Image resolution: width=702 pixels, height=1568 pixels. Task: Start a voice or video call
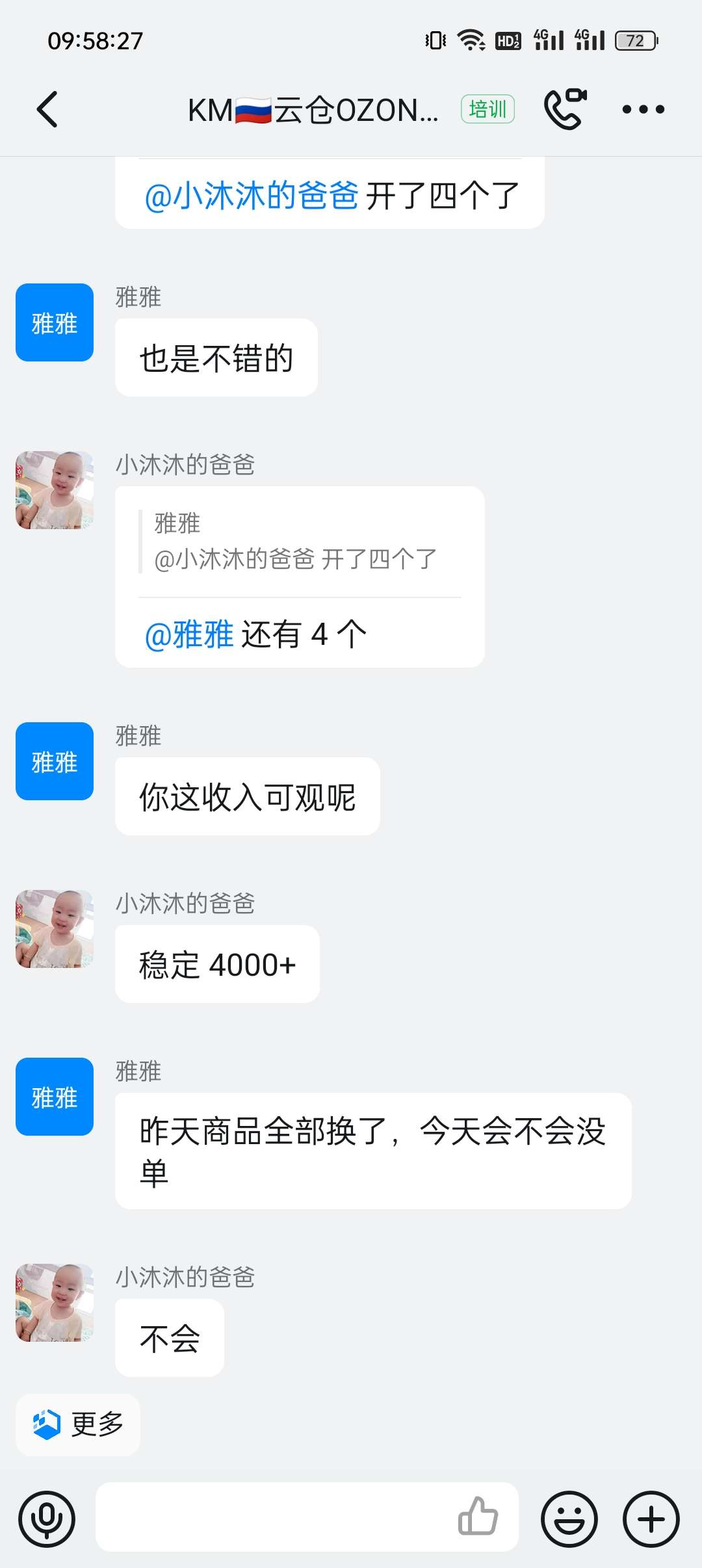click(565, 109)
